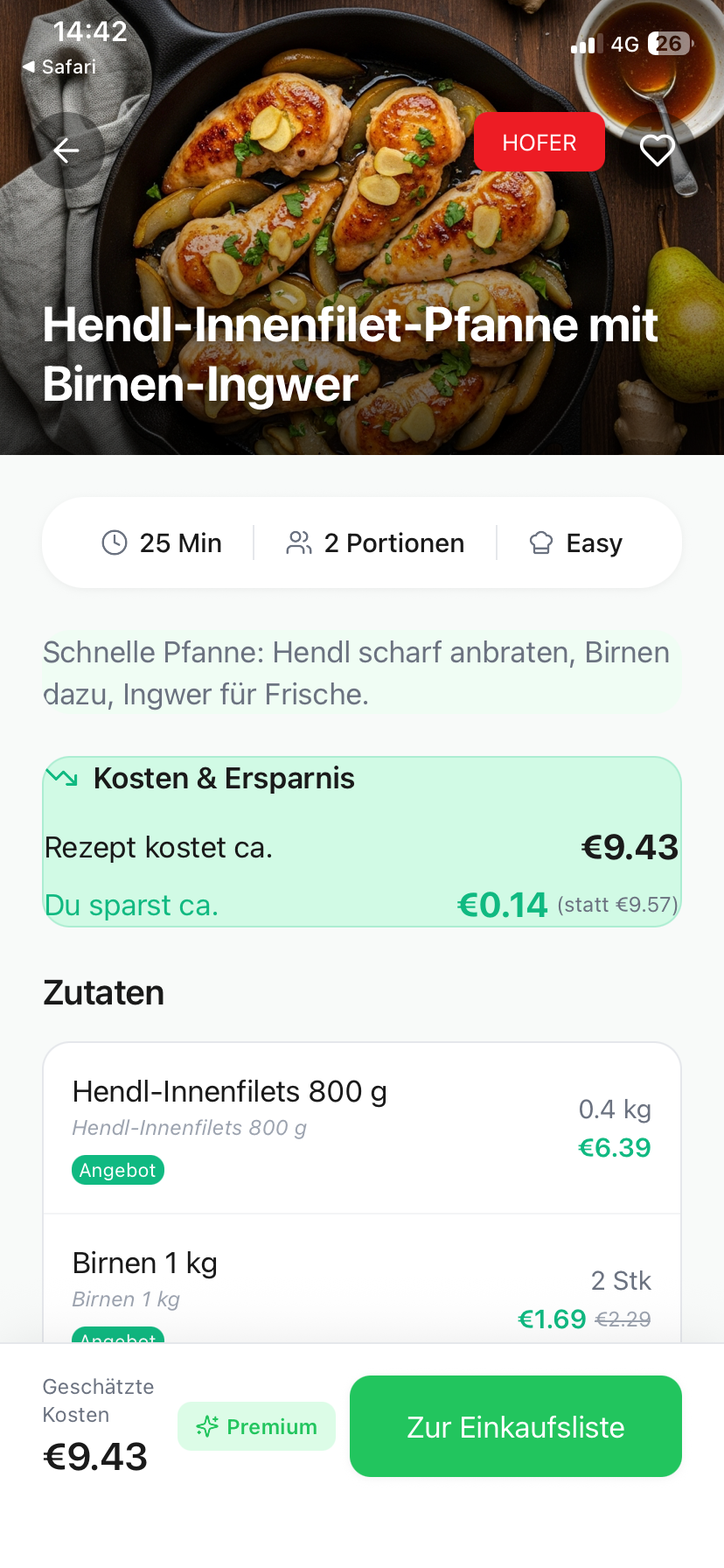The image size is (724, 1568).
Task: Return to Safari via the status bar link
Action: point(61,66)
